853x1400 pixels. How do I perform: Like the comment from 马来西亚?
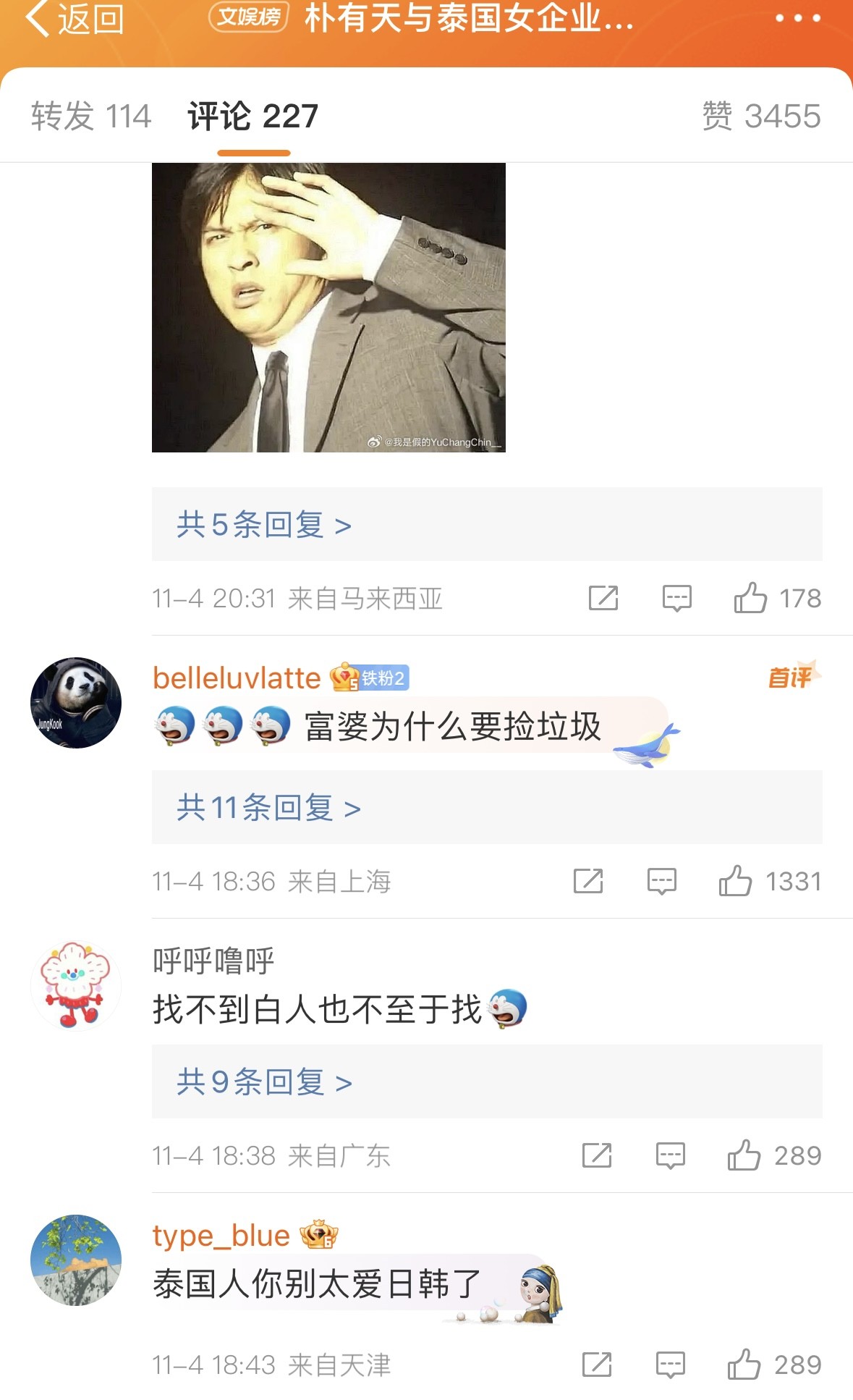(750, 599)
